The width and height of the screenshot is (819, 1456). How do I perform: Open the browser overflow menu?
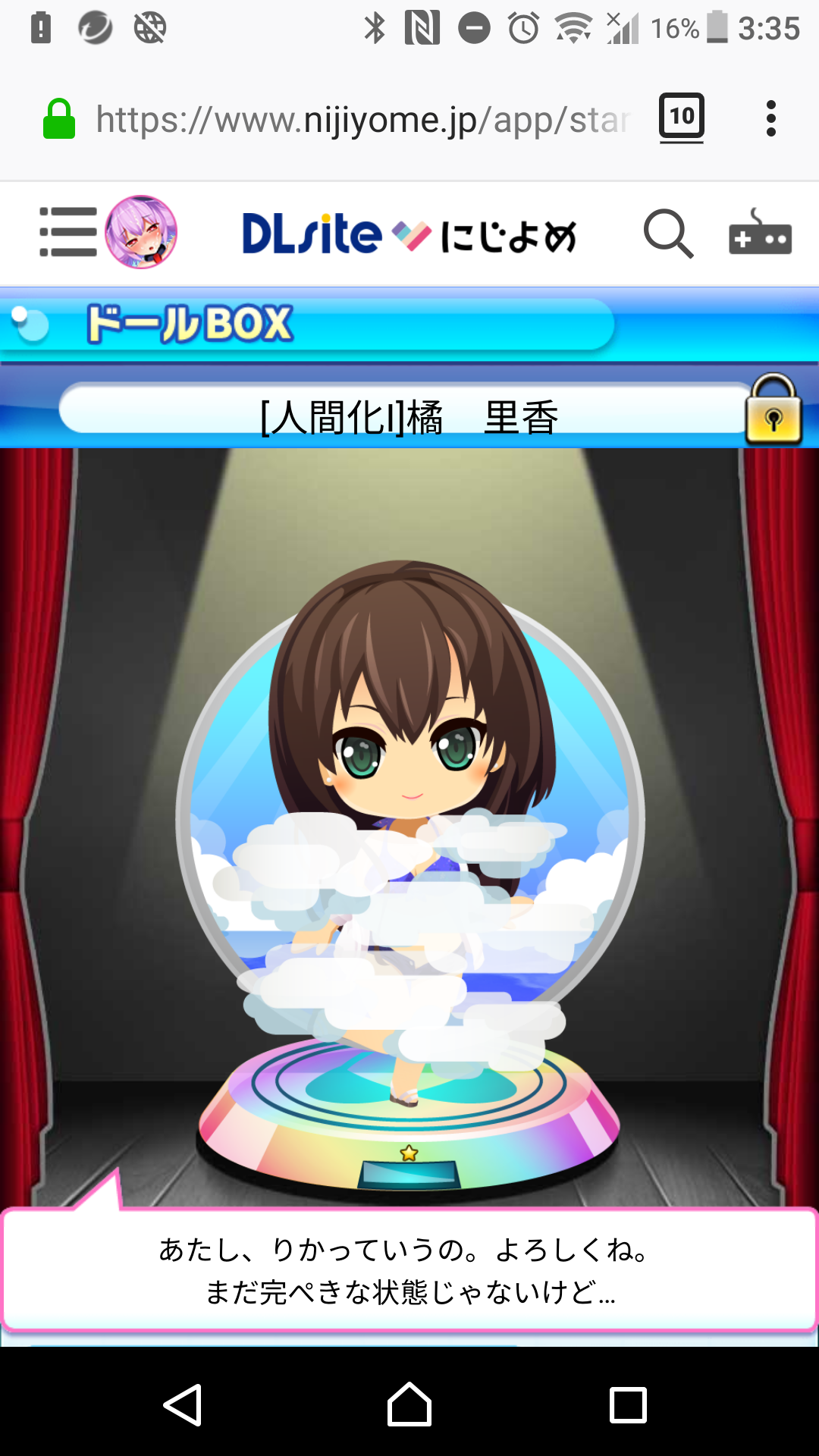770,119
